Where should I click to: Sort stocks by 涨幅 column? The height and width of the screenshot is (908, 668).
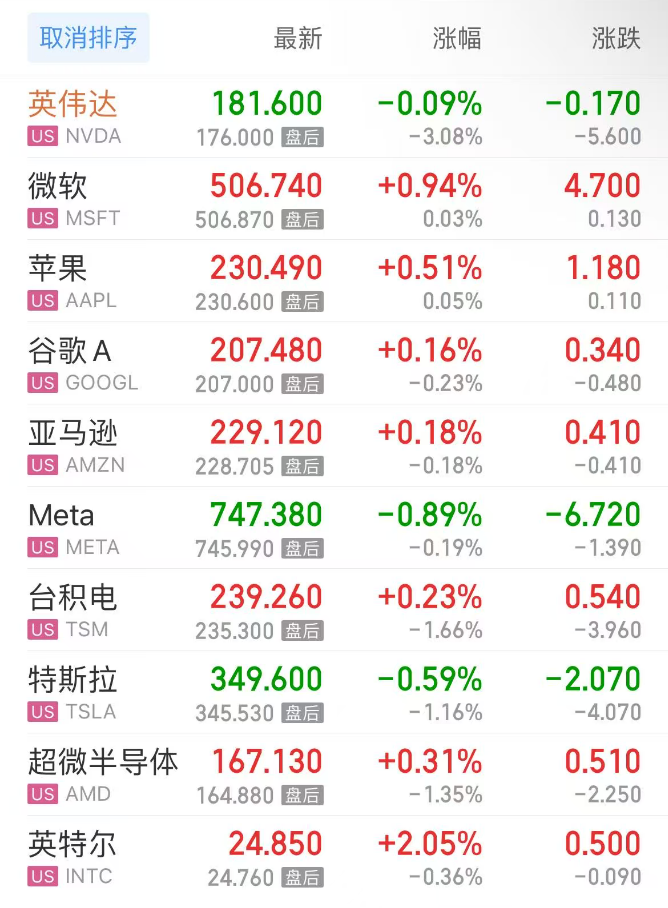(x=457, y=39)
